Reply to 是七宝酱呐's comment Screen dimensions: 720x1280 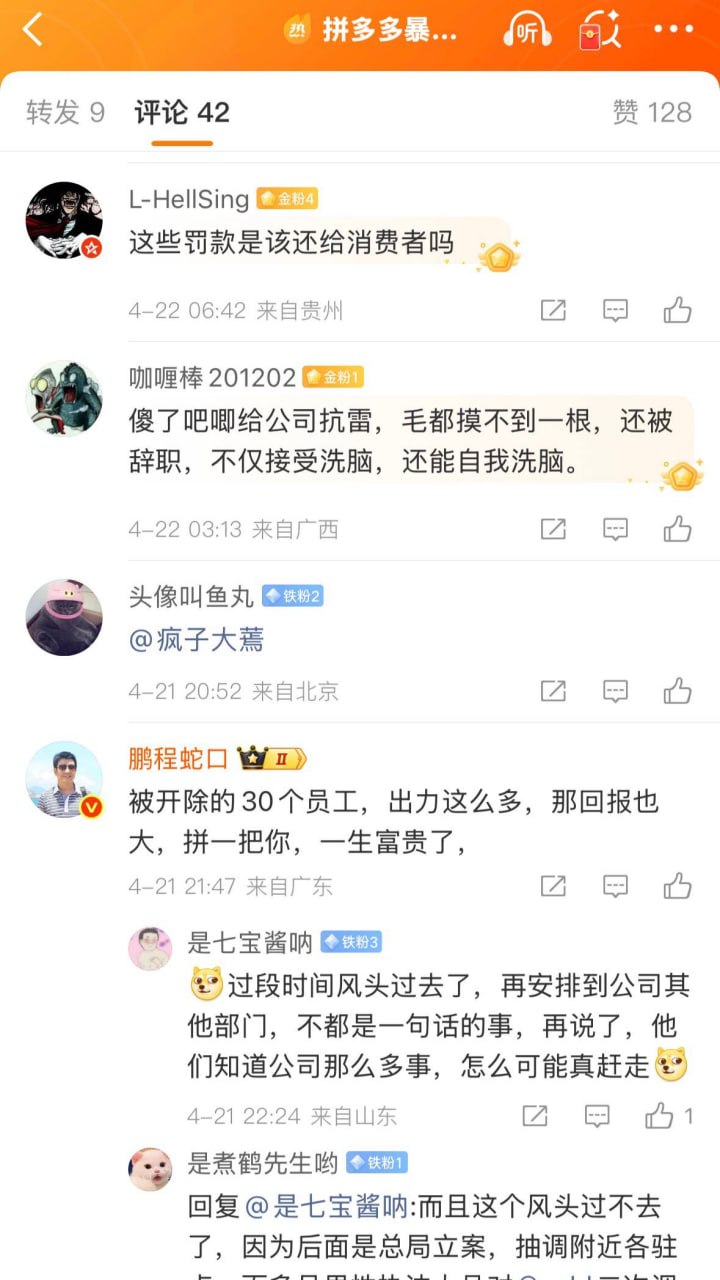(x=597, y=1115)
